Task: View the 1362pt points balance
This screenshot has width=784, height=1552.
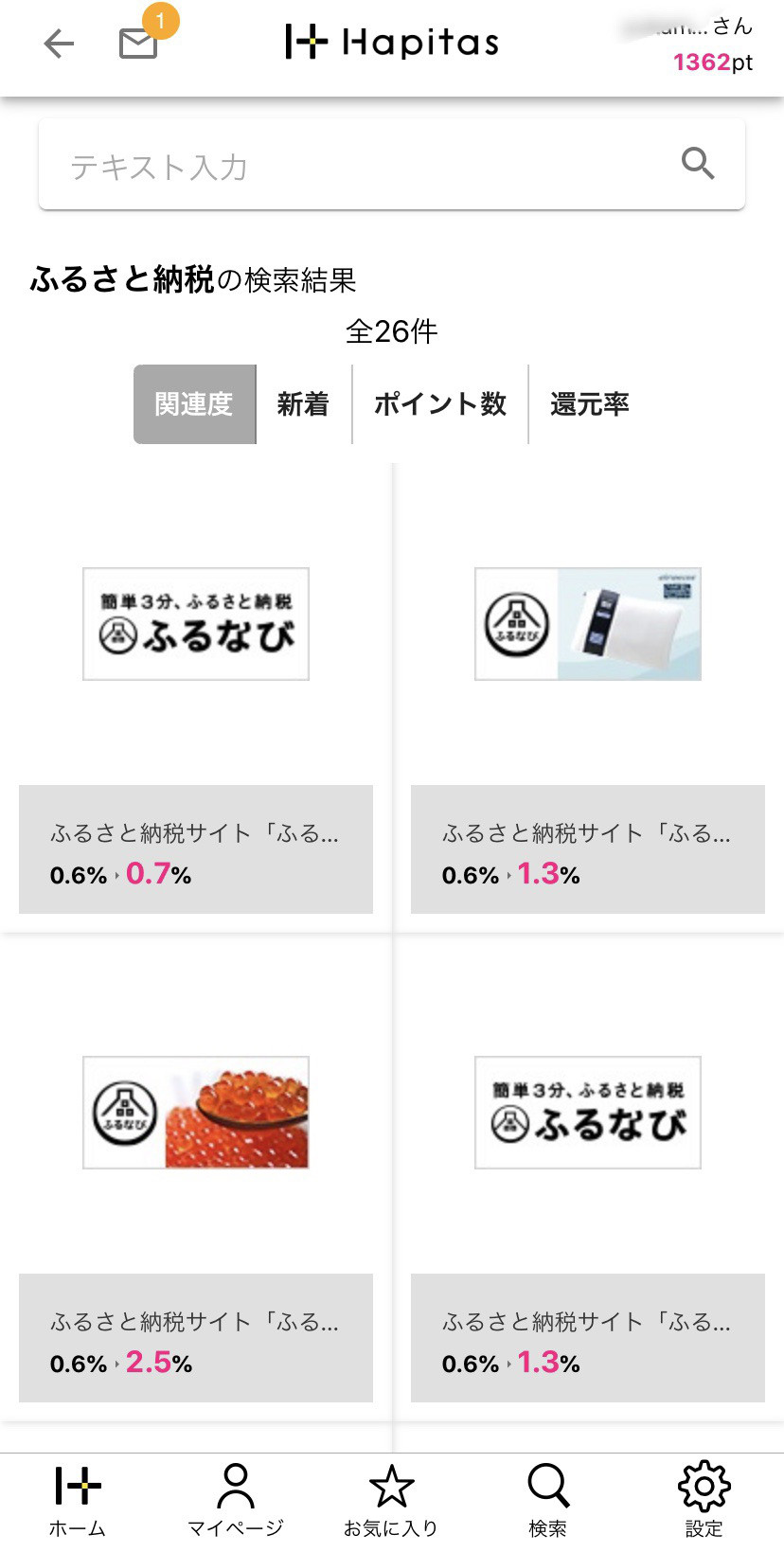Action: (x=712, y=62)
